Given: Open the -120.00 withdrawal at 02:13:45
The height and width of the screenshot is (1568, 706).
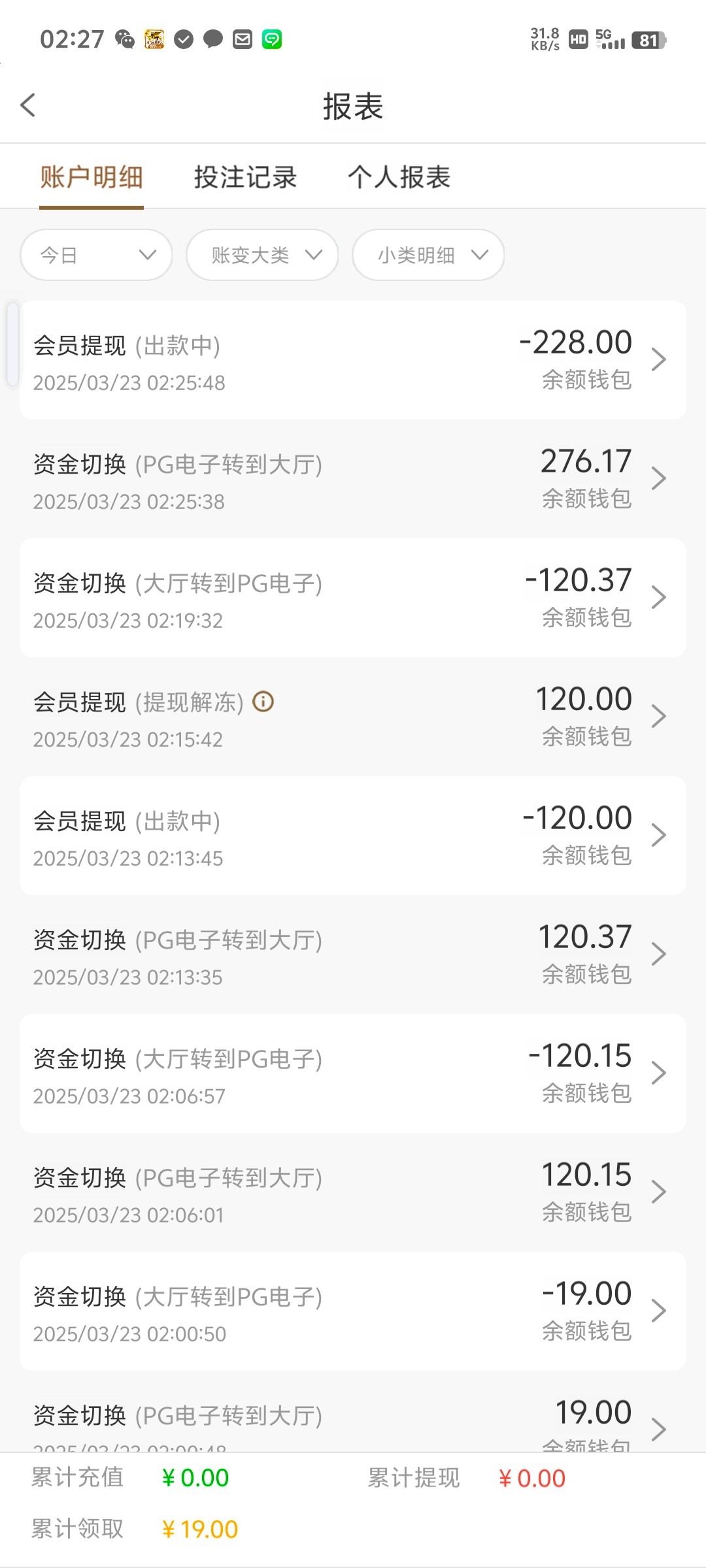Looking at the screenshot, I should click(x=353, y=836).
